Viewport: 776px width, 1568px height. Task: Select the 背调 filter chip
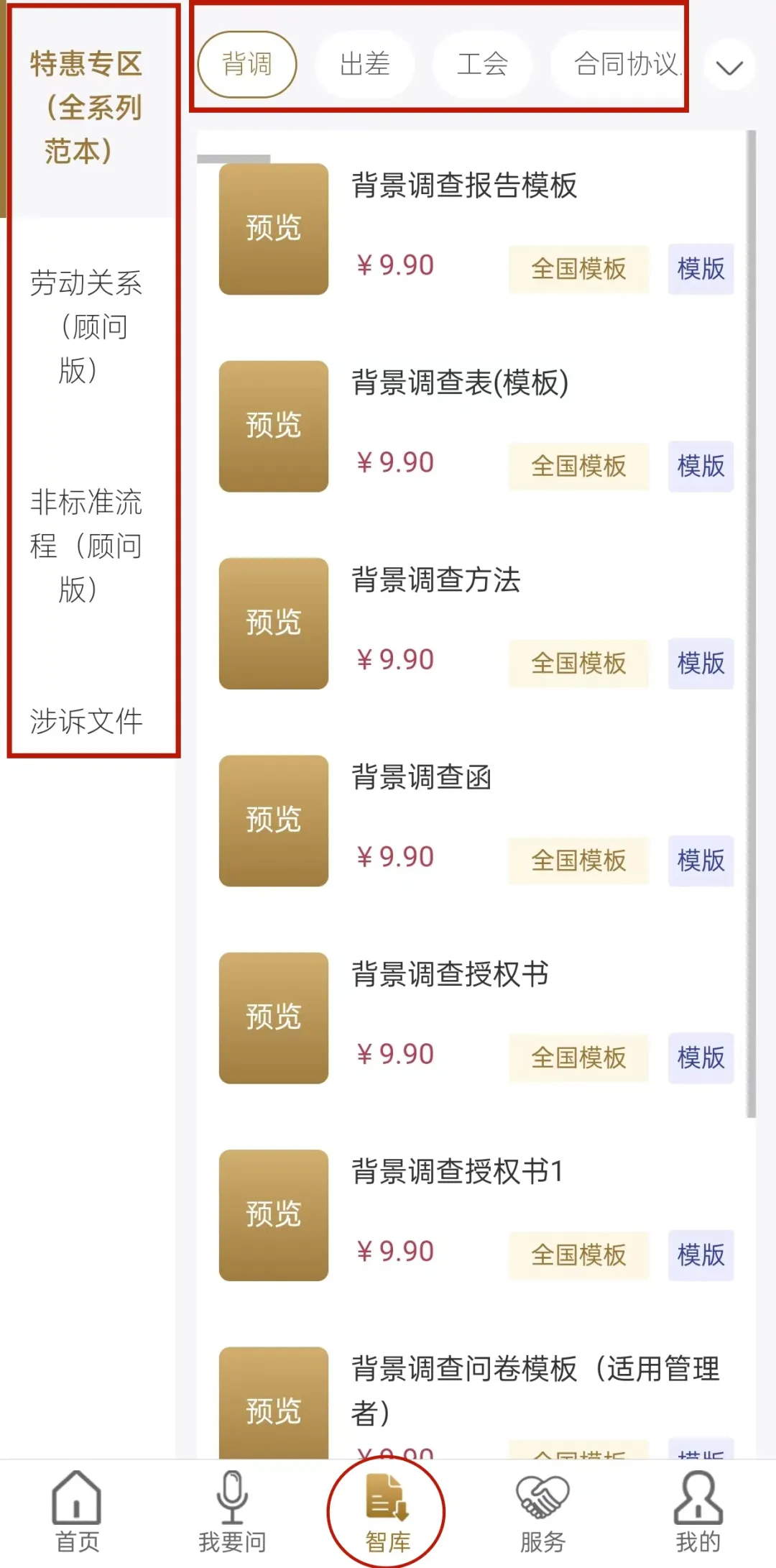click(246, 65)
